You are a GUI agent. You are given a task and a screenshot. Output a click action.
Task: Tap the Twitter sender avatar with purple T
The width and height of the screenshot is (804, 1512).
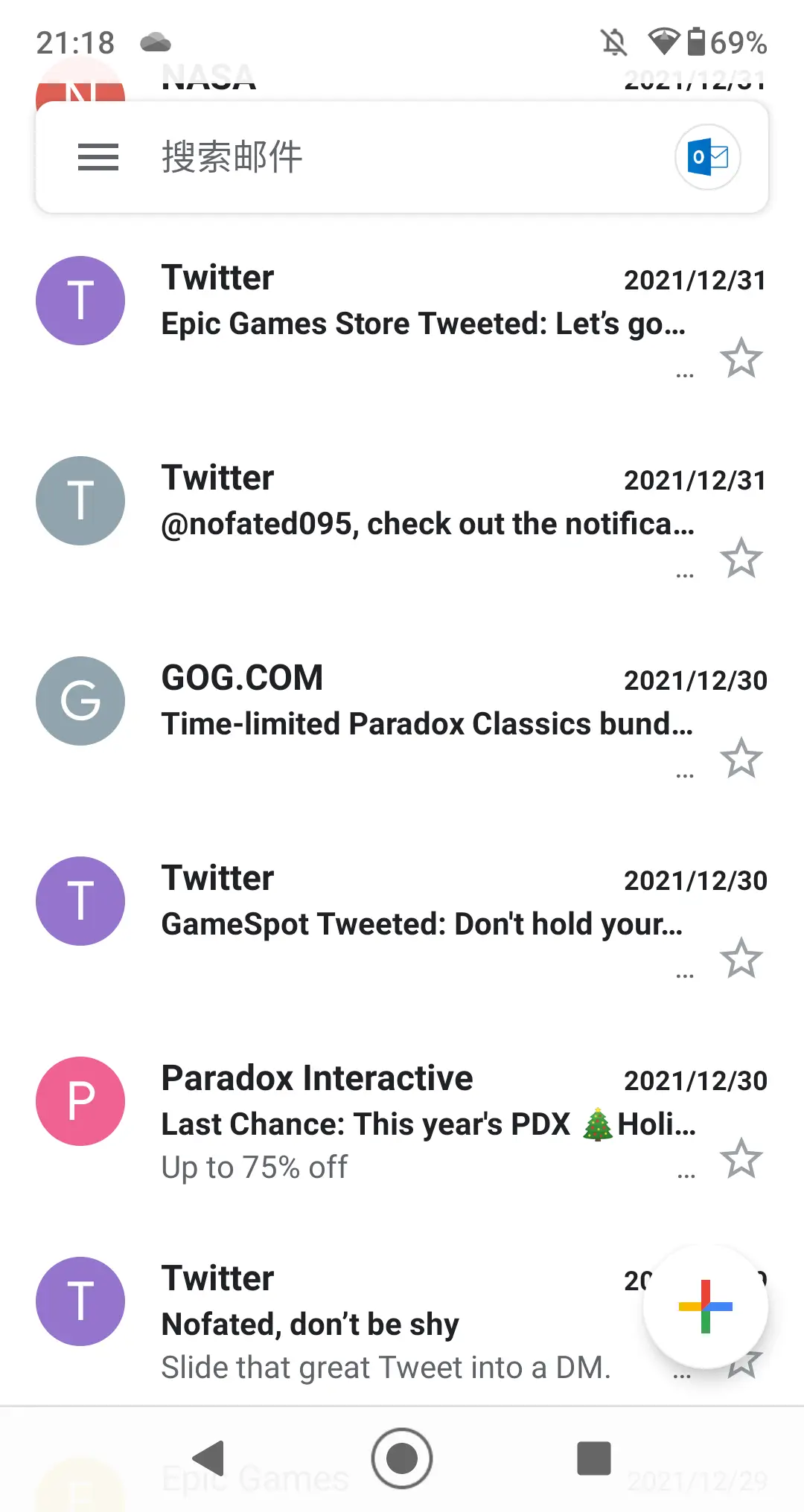(x=80, y=300)
